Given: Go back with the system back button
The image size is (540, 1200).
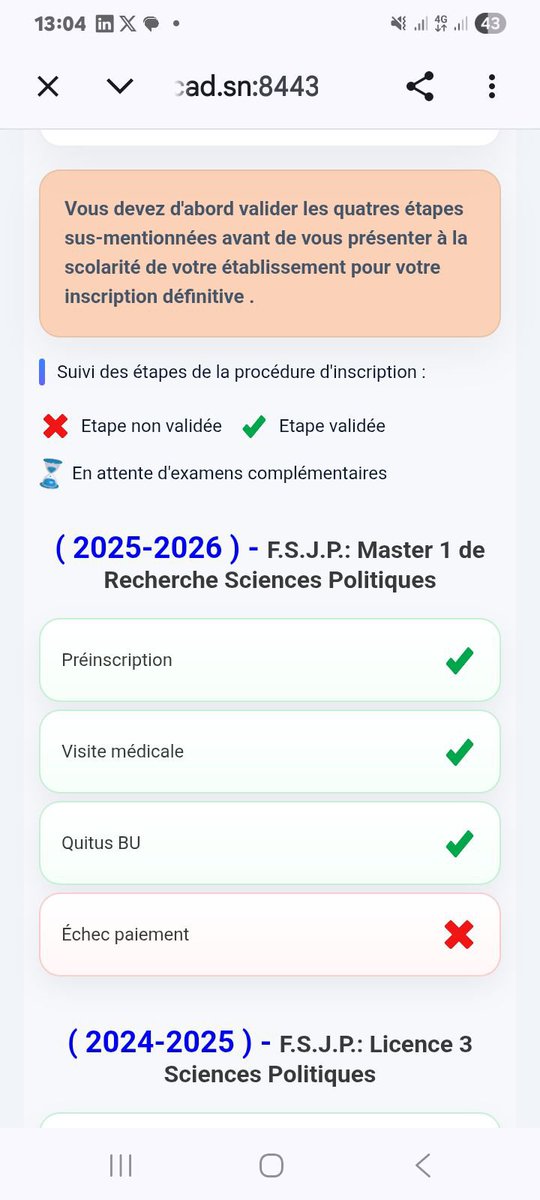Looking at the screenshot, I should pyautogui.click(x=422, y=1165).
